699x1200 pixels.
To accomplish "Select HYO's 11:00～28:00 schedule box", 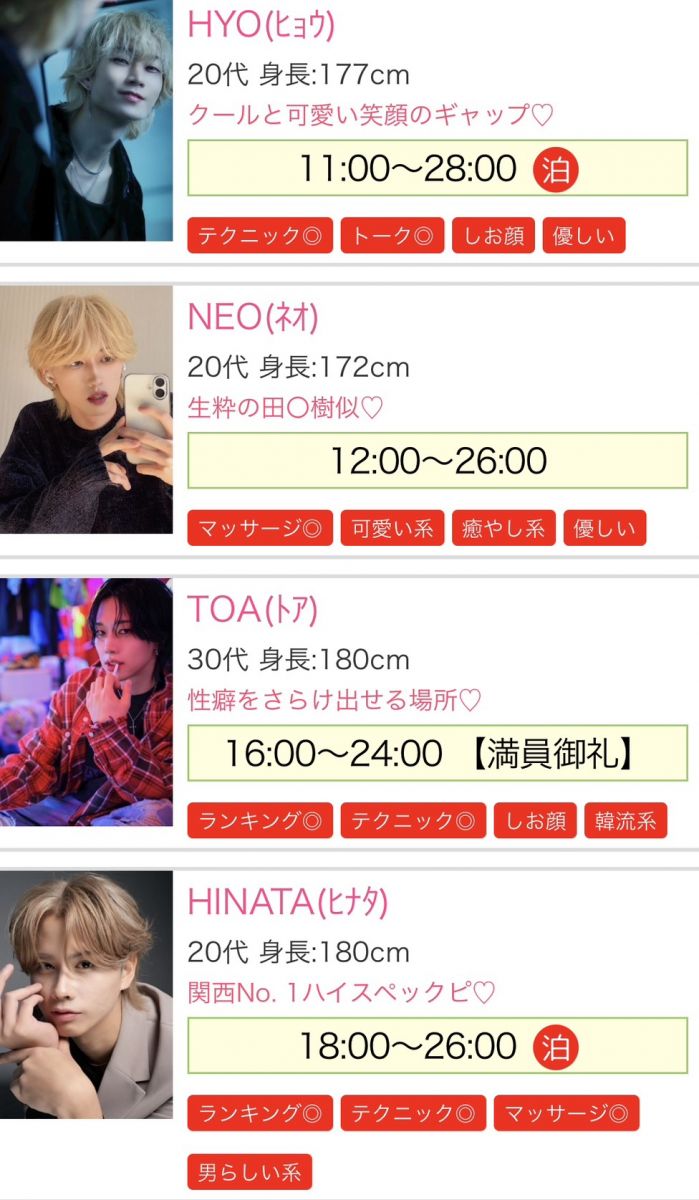I will [x=437, y=168].
